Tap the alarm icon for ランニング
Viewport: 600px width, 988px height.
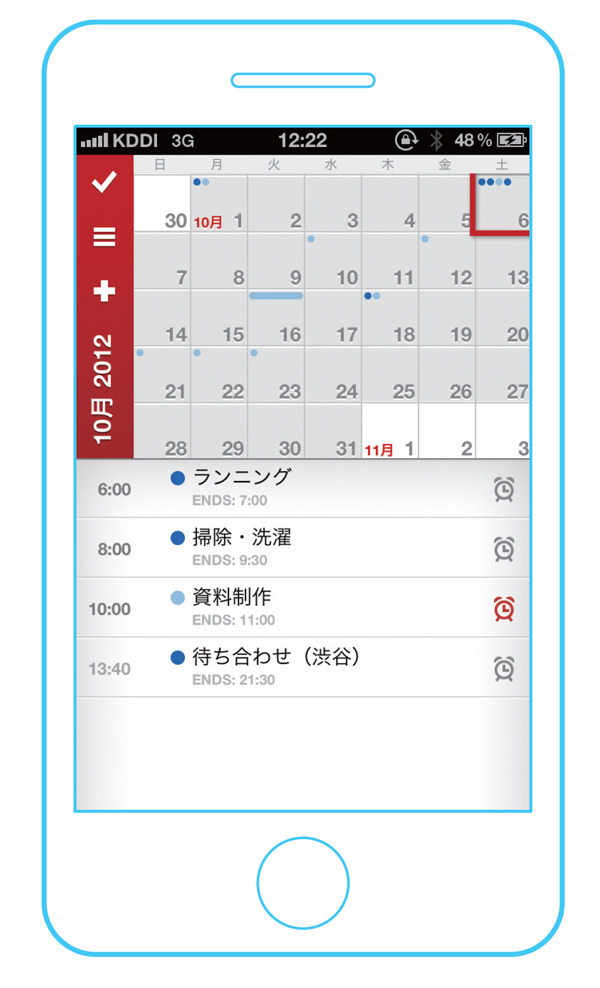click(504, 490)
